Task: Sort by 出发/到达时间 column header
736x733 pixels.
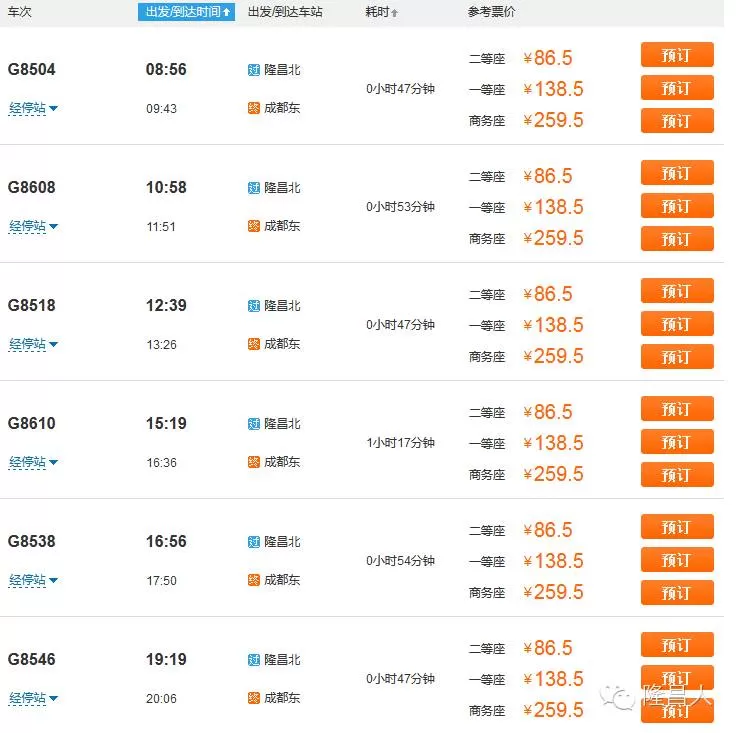Action: pos(187,12)
